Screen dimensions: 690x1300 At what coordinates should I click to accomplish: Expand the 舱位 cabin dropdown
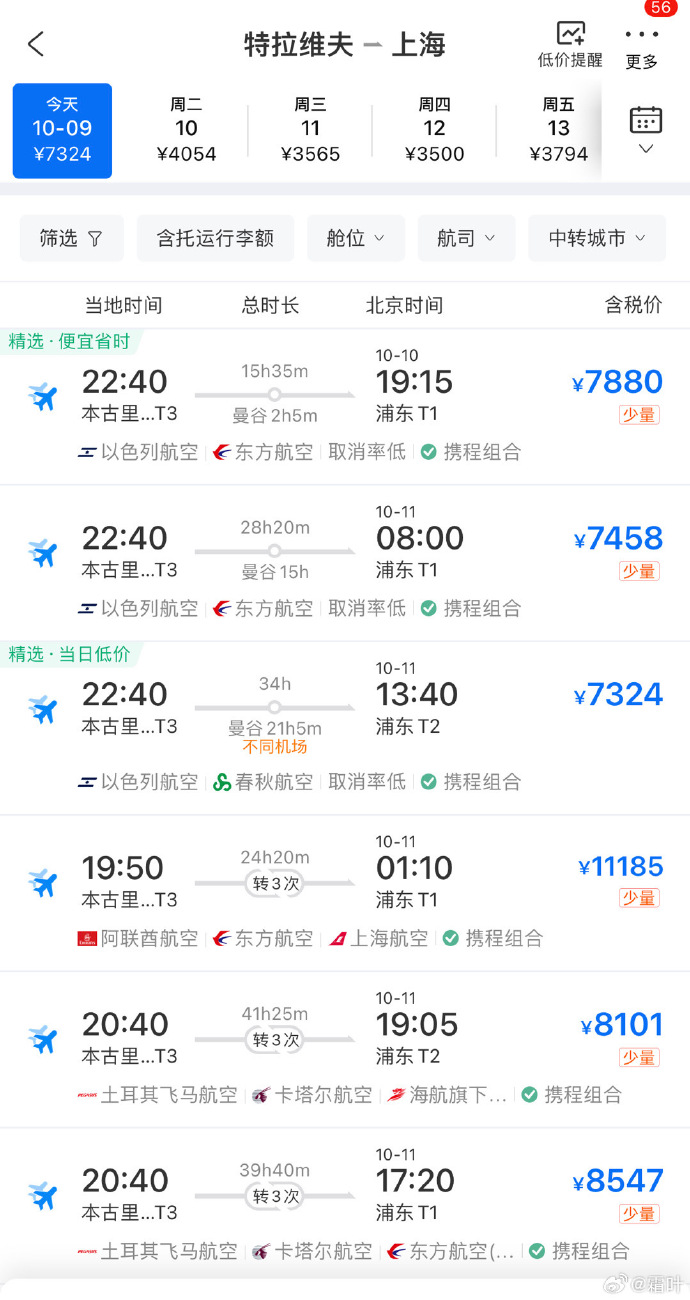(x=356, y=238)
